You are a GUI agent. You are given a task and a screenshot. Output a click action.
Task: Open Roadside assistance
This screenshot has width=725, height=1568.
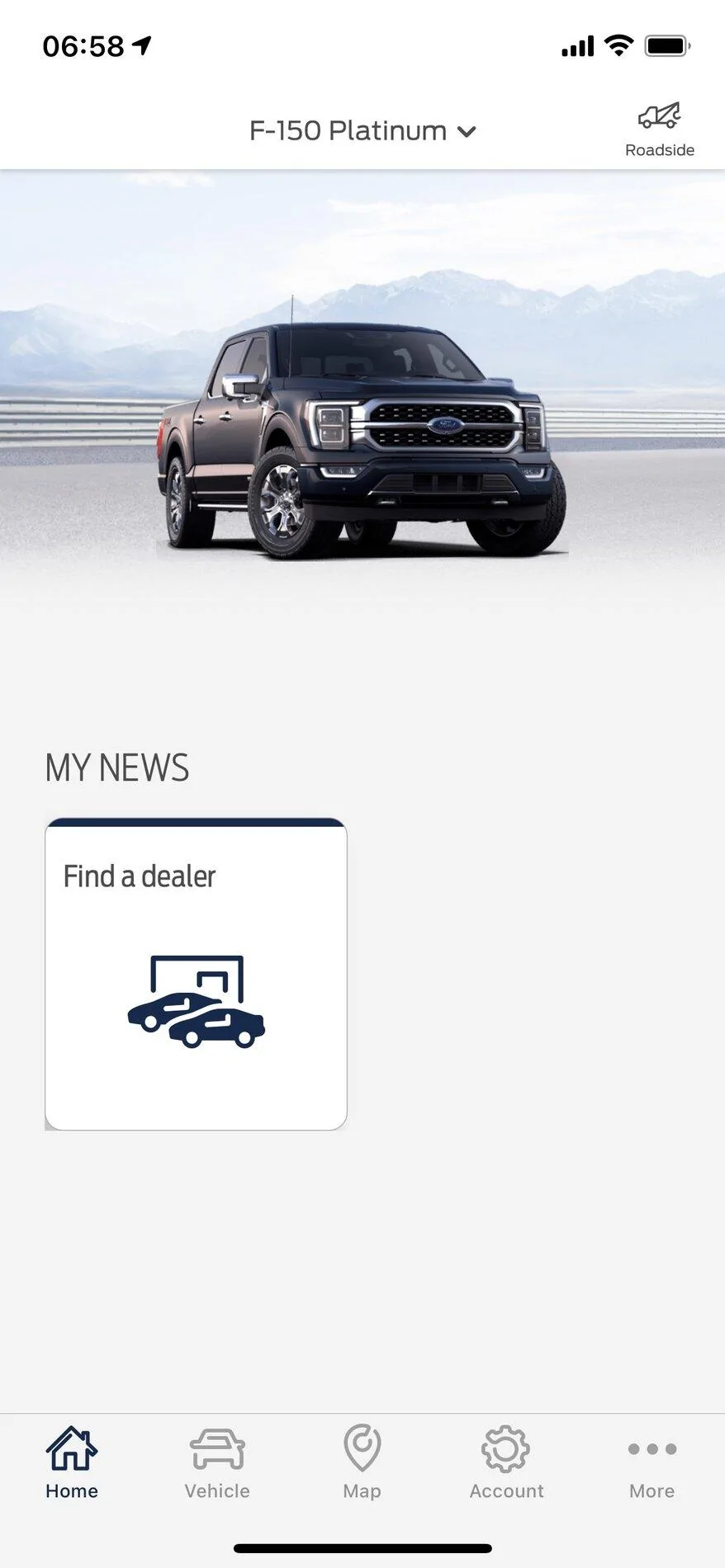pyautogui.click(x=659, y=129)
